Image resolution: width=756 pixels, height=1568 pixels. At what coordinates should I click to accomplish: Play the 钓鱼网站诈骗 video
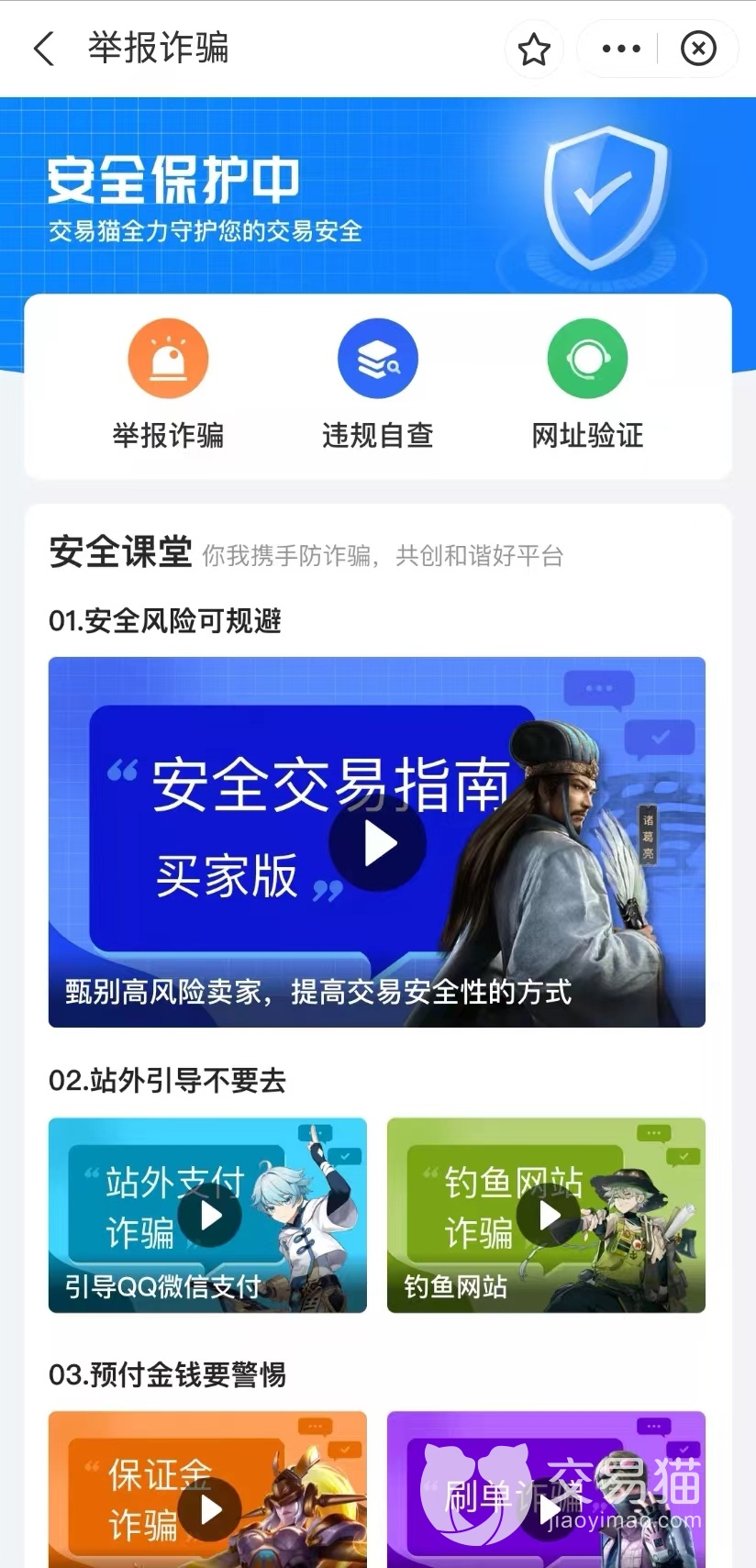[x=549, y=1216]
